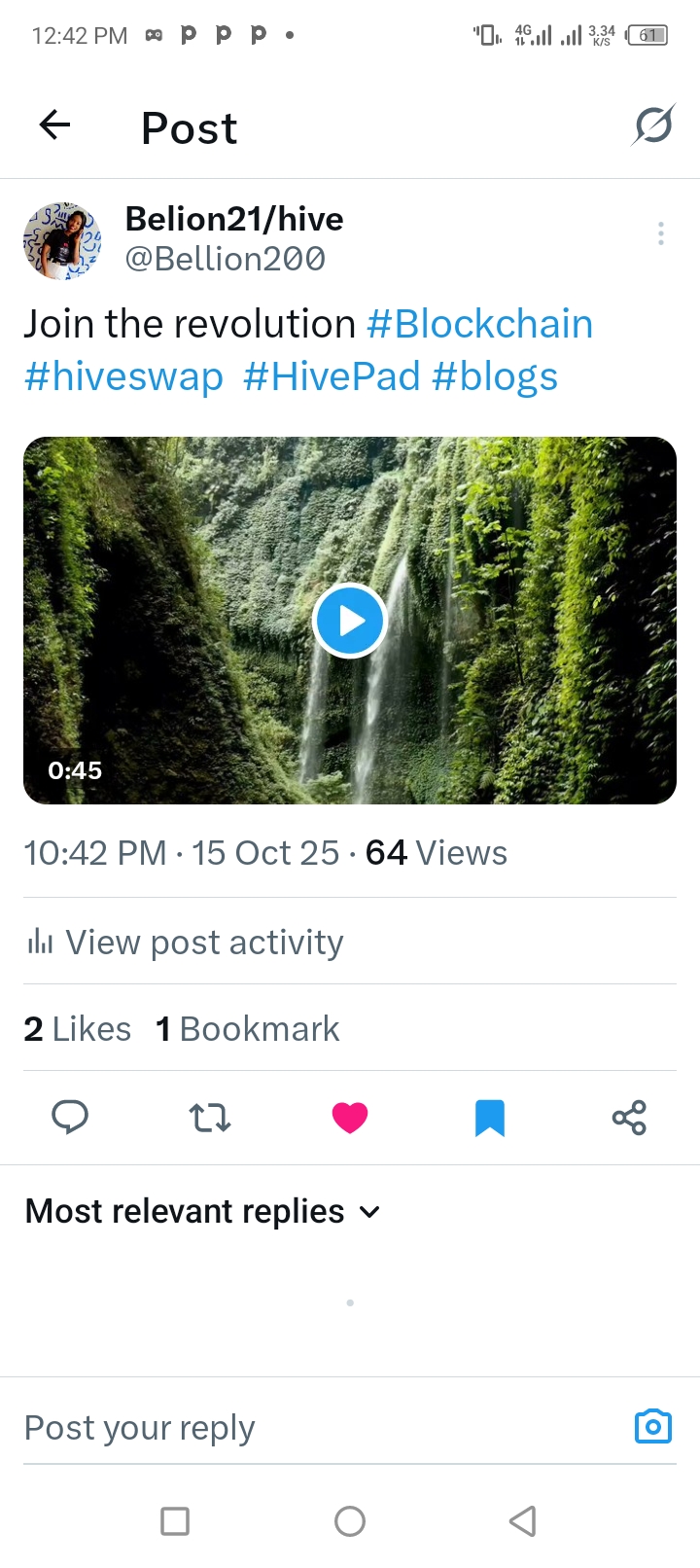Tap the system home button
This screenshot has height=1568, width=700.
(x=350, y=1521)
